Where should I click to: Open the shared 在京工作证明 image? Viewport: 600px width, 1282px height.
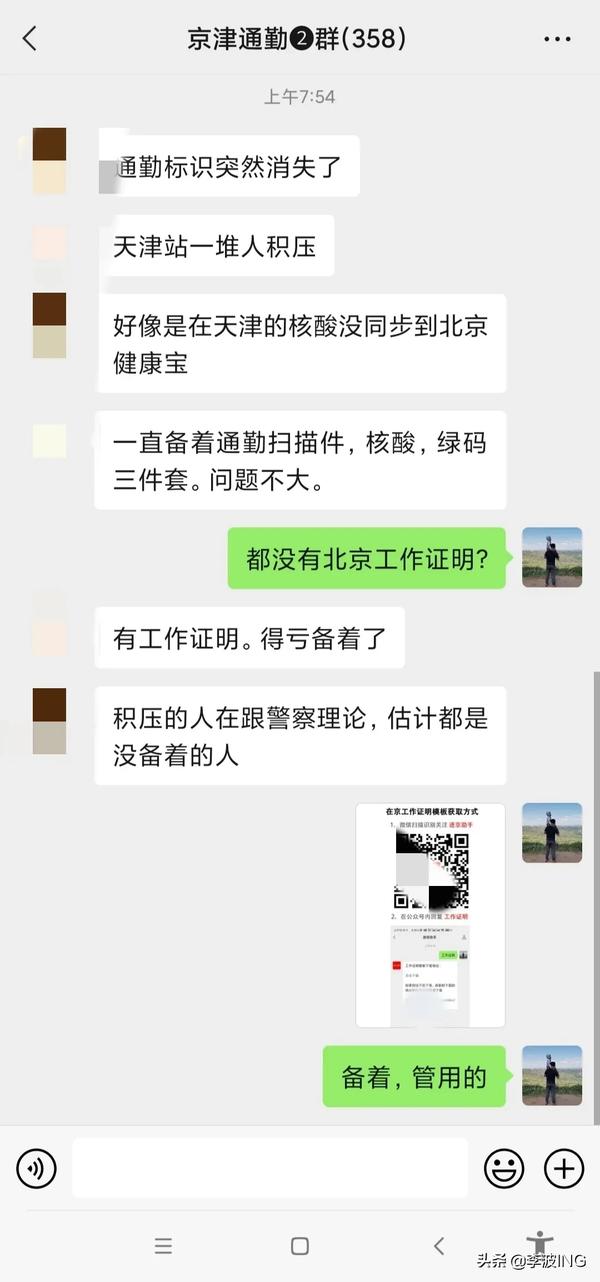431,915
